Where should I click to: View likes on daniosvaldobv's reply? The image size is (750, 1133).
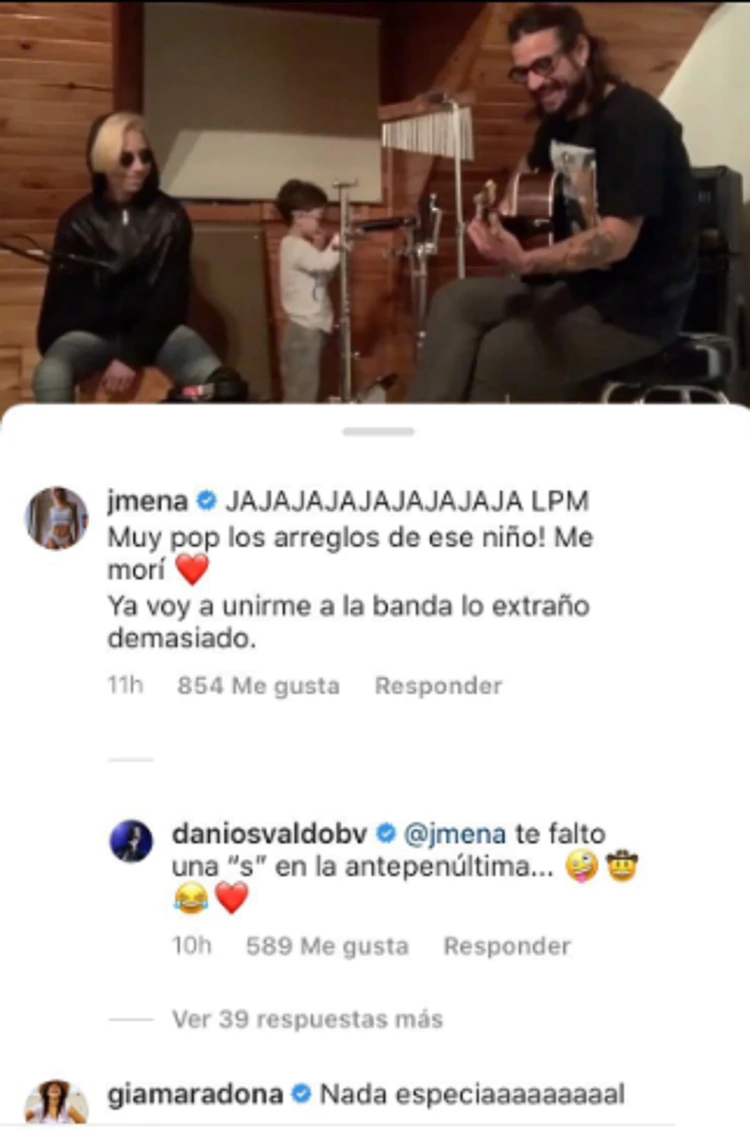tap(327, 946)
